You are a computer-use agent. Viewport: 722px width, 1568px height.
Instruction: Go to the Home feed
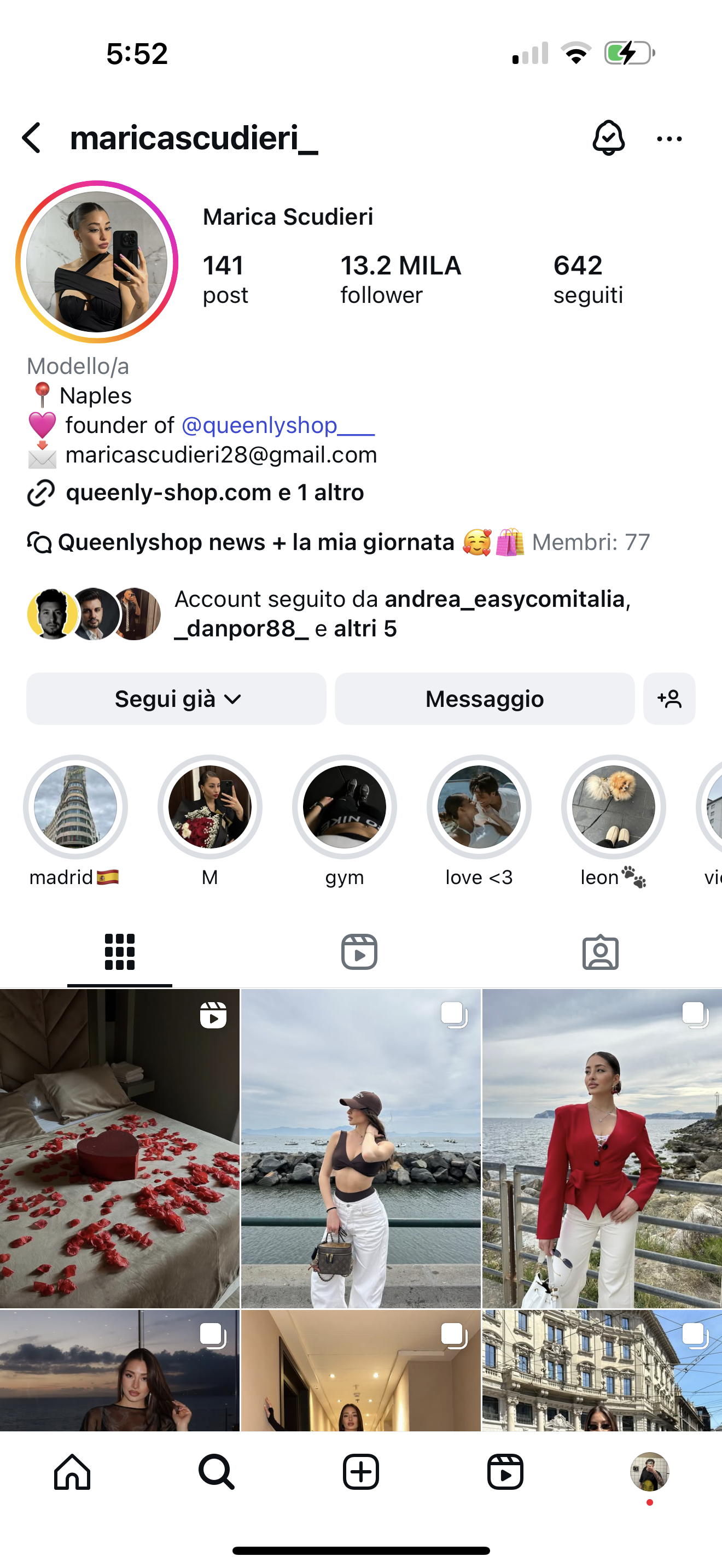tap(72, 1472)
